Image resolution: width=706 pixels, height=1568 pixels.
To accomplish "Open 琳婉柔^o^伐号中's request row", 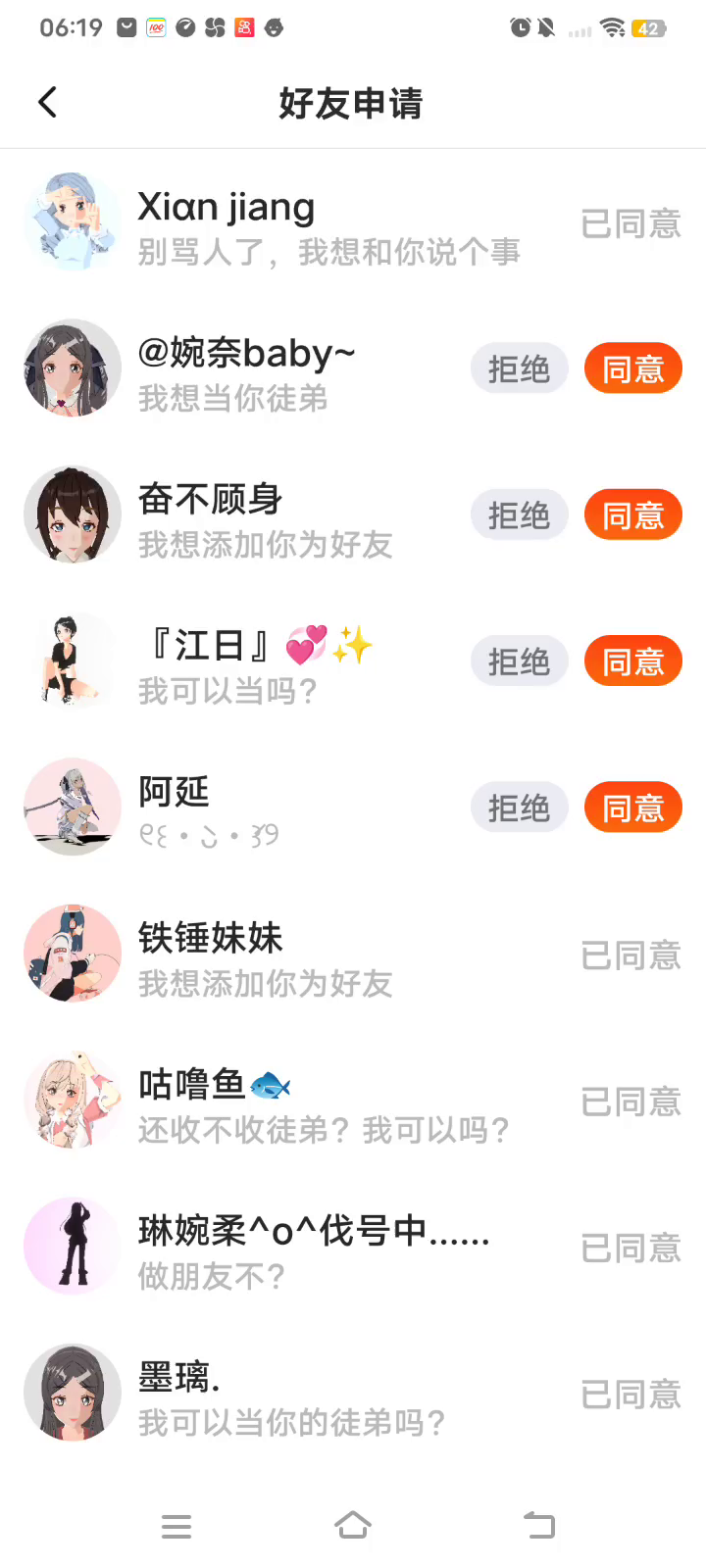I will 314,1249.
